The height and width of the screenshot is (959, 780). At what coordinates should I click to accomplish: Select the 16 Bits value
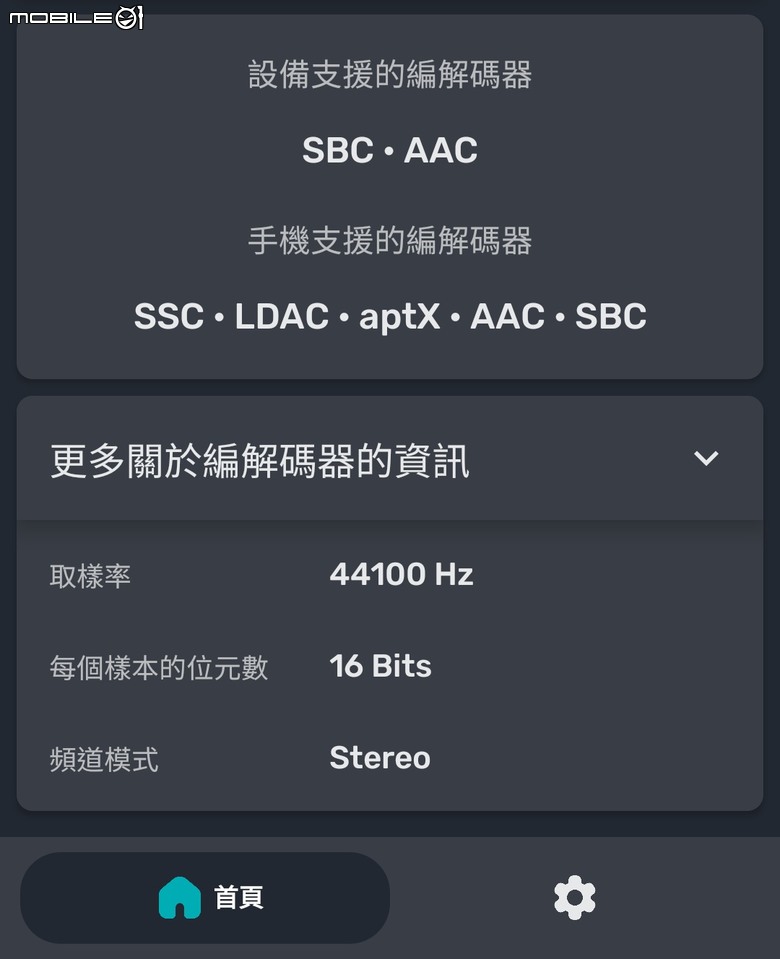(x=381, y=666)
